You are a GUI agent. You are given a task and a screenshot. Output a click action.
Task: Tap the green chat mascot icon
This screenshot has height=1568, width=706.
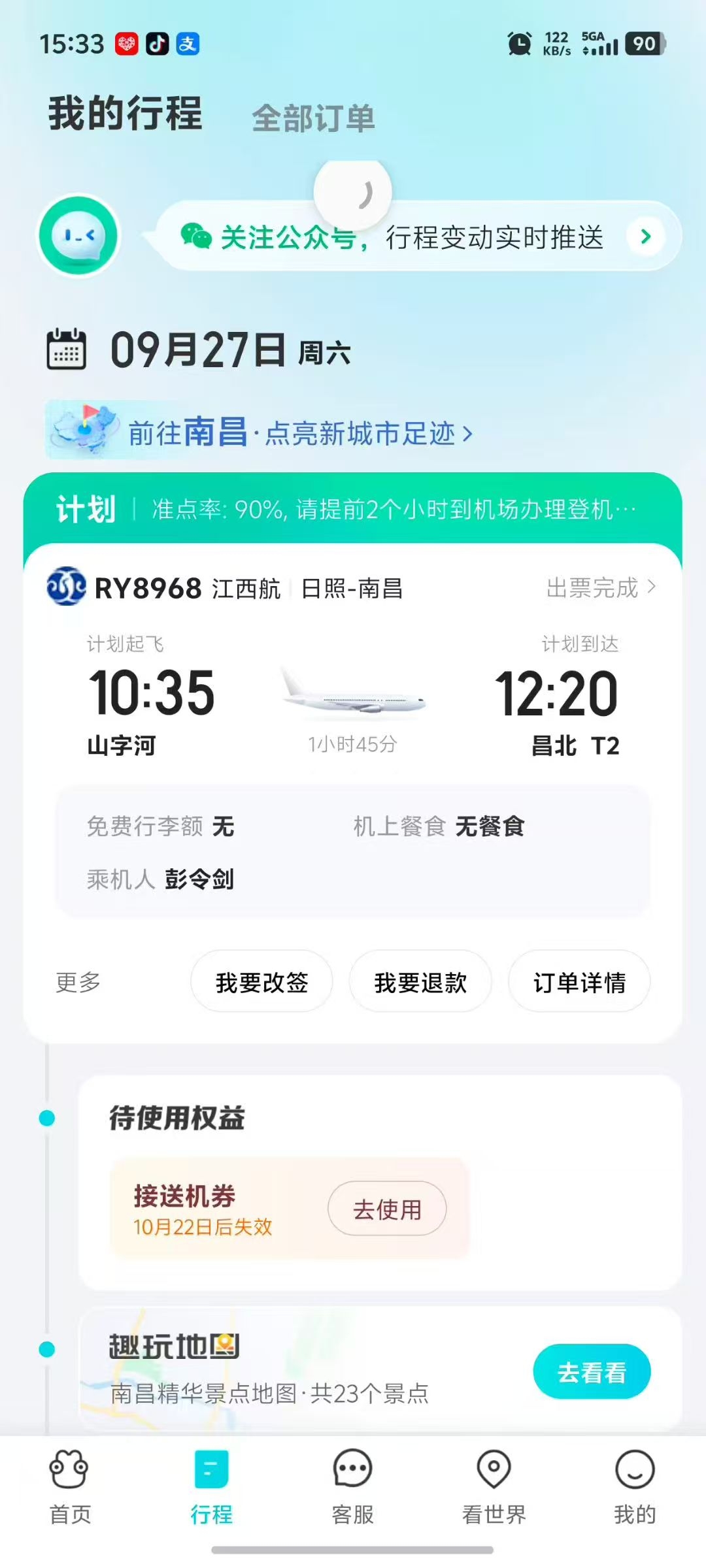78,236
